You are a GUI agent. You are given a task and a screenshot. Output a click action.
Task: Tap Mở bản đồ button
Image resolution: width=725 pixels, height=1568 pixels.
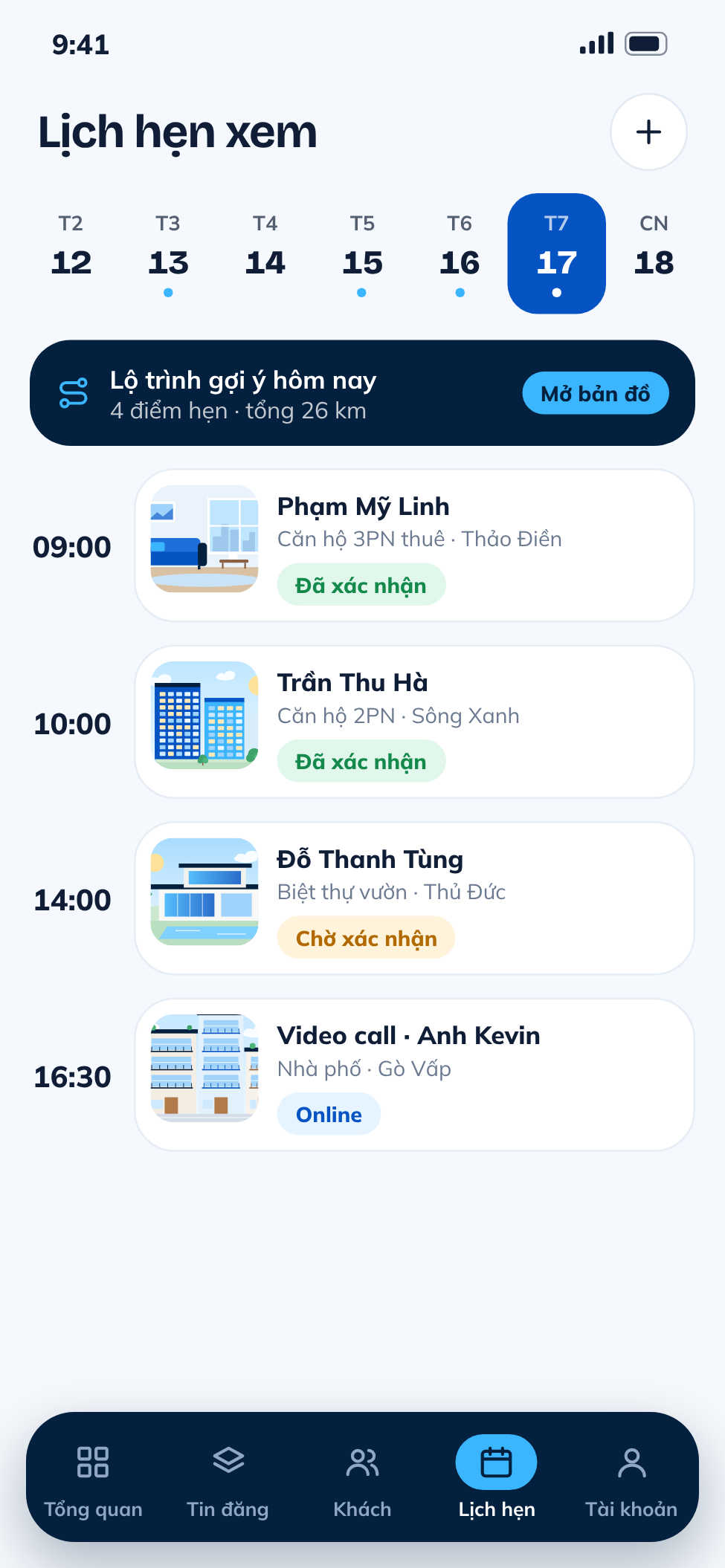(596, 393)
